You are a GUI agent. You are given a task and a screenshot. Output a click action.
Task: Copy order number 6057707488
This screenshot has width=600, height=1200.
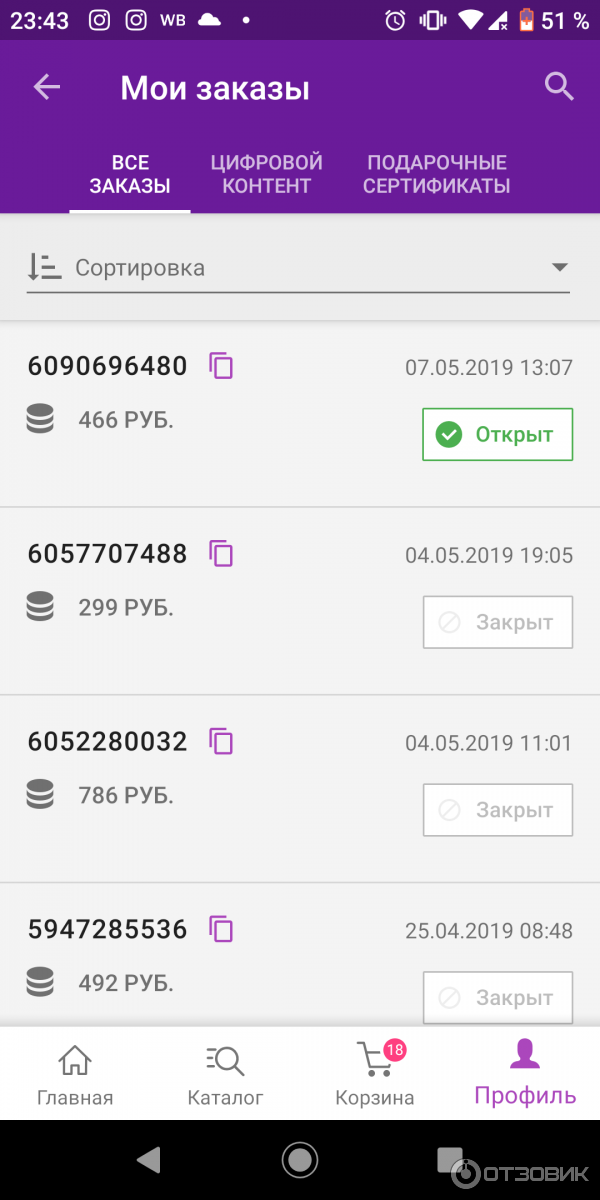[x=221, y=554]
